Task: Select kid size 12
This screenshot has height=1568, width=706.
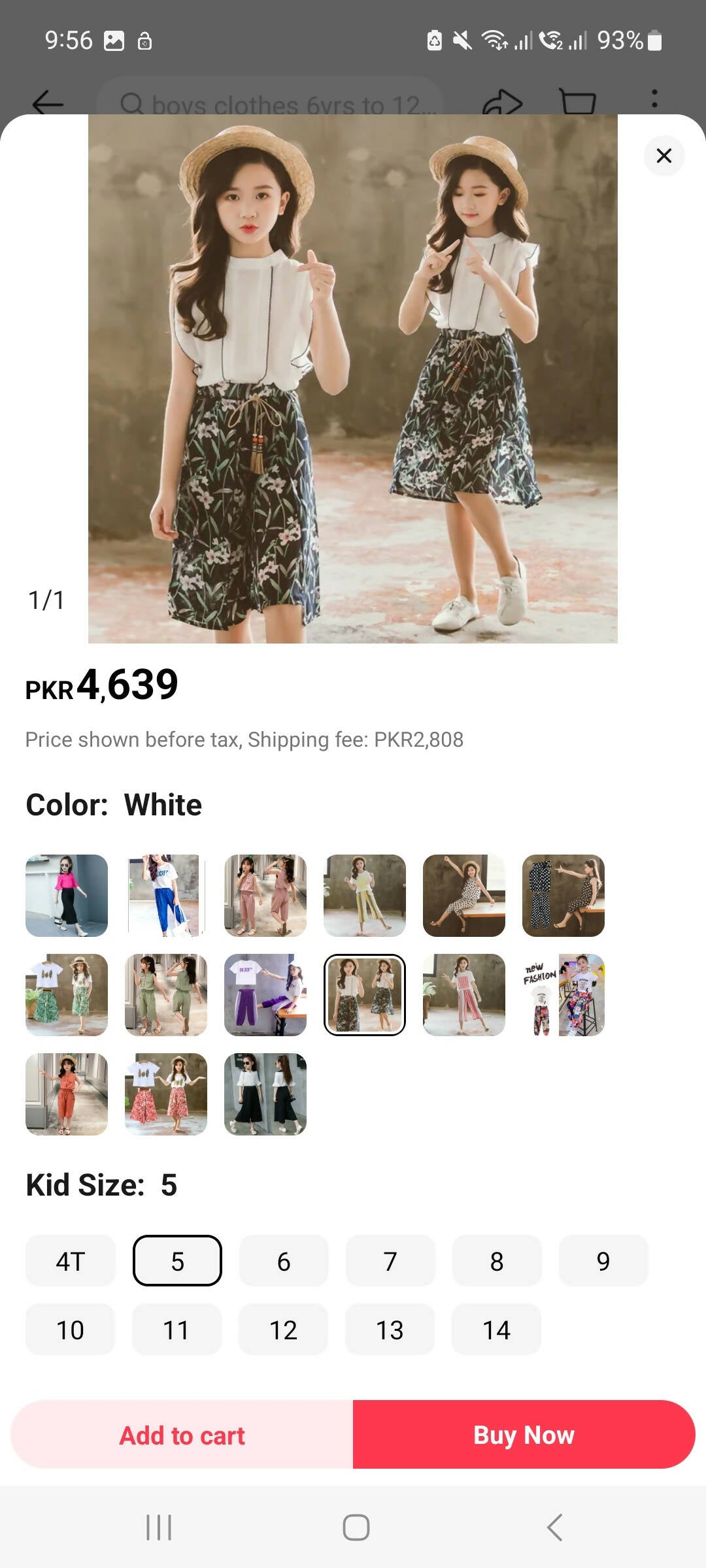Action: point(283,1330)
